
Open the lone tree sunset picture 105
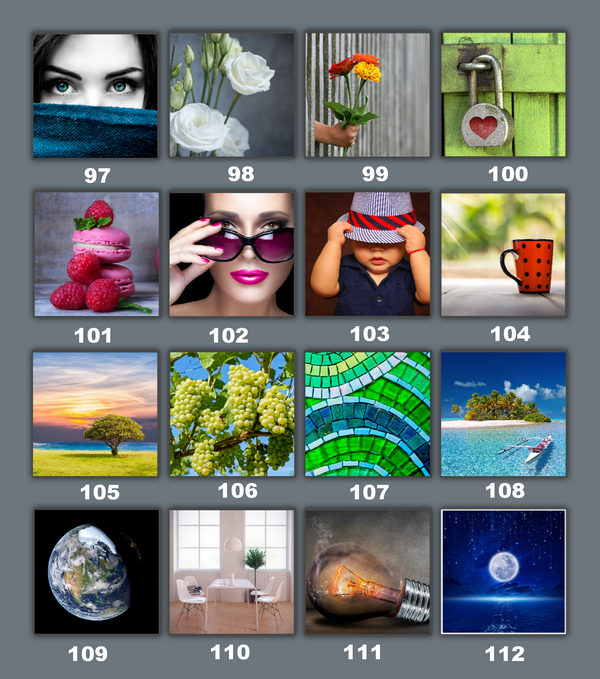pos(95,413)
